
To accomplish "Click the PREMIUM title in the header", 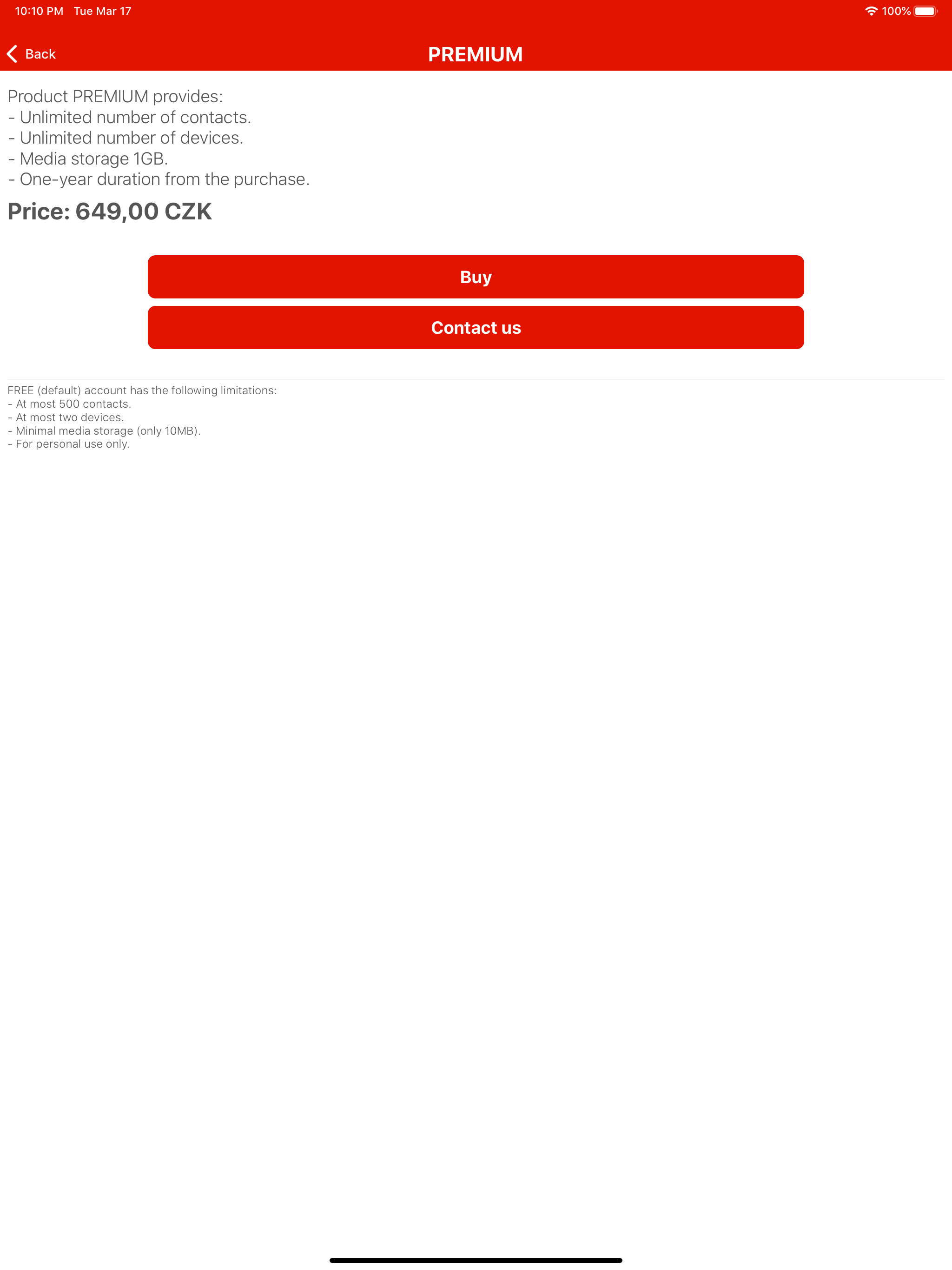I will click(x=476, y=53).
